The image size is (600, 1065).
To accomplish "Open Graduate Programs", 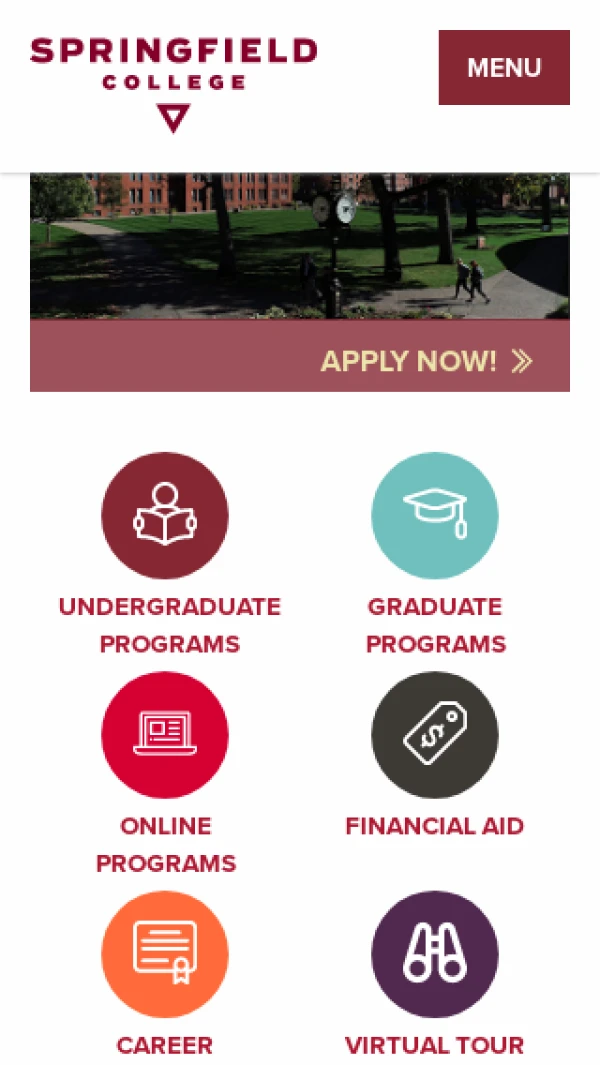I will (x=435, y=516).
